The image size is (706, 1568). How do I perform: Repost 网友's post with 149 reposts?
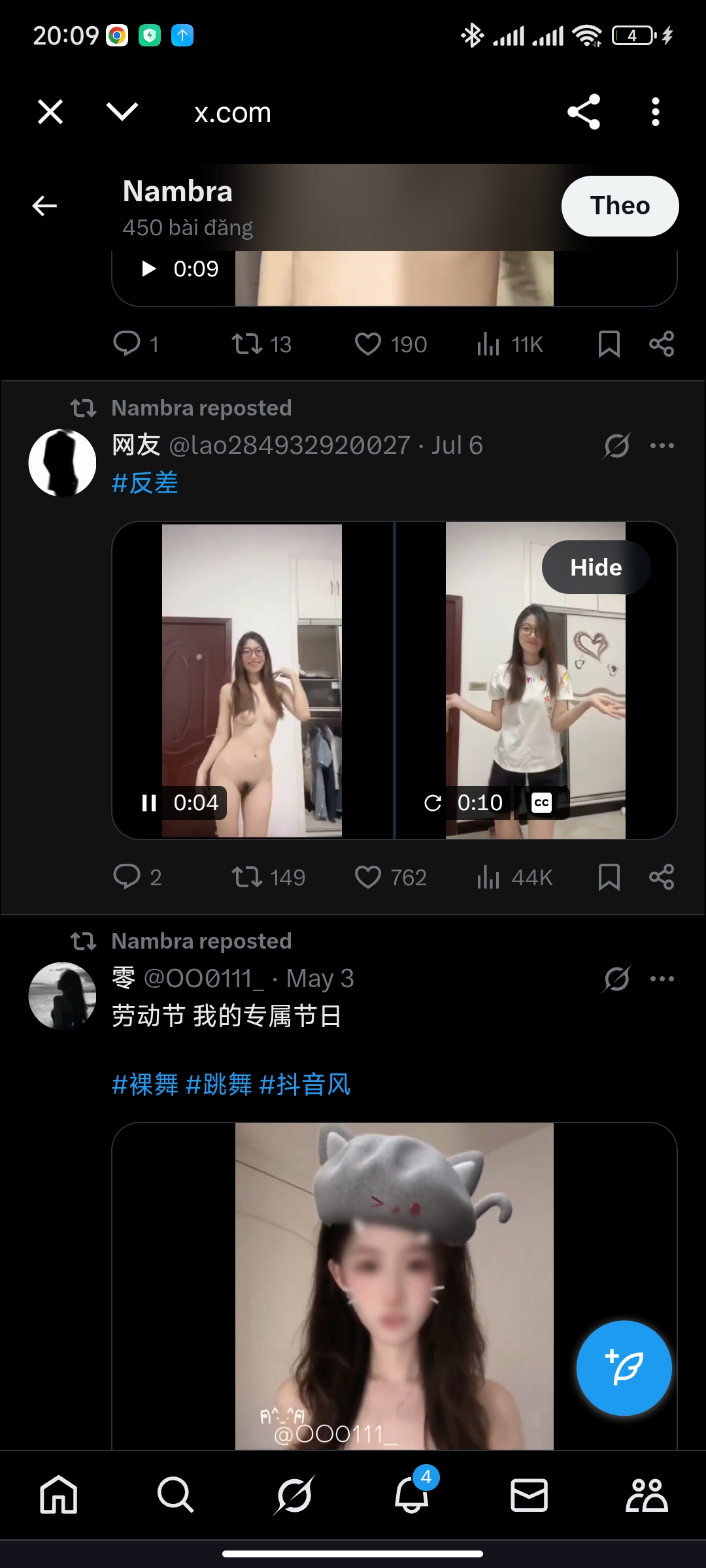tap(247, 877)
